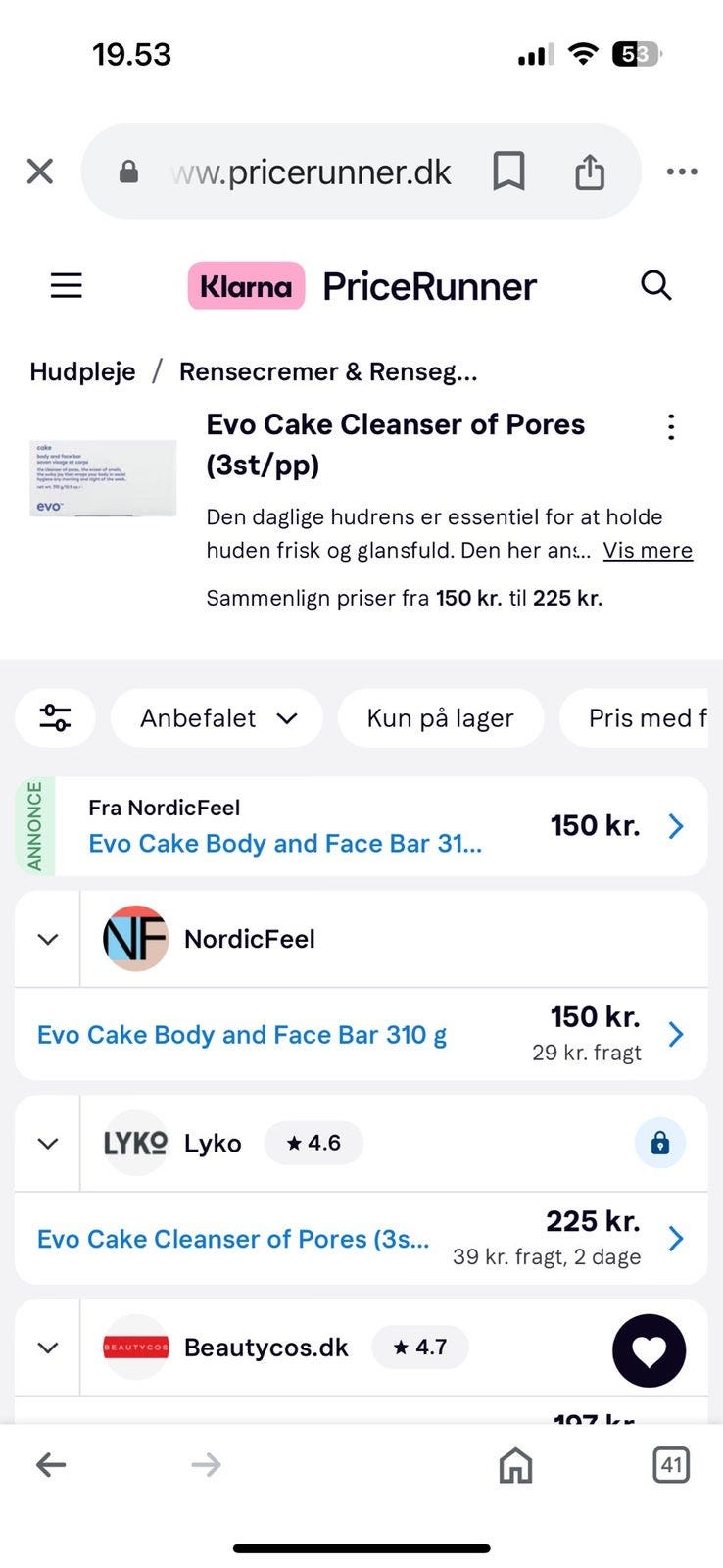Open the browser's three-dot menu

click(682, 171)
